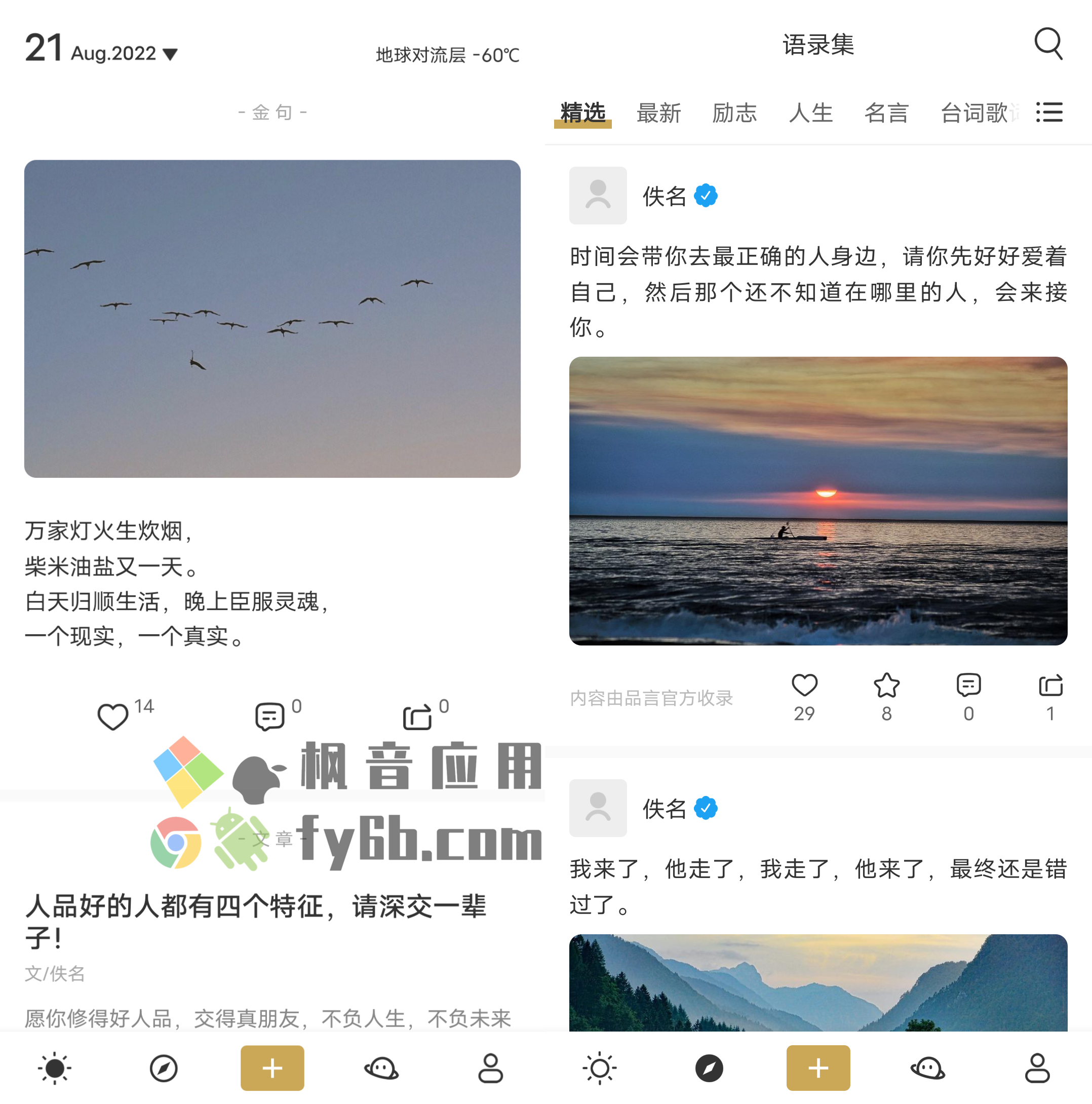
Task: Open the 名言 tab
Action: click(886, 113)
